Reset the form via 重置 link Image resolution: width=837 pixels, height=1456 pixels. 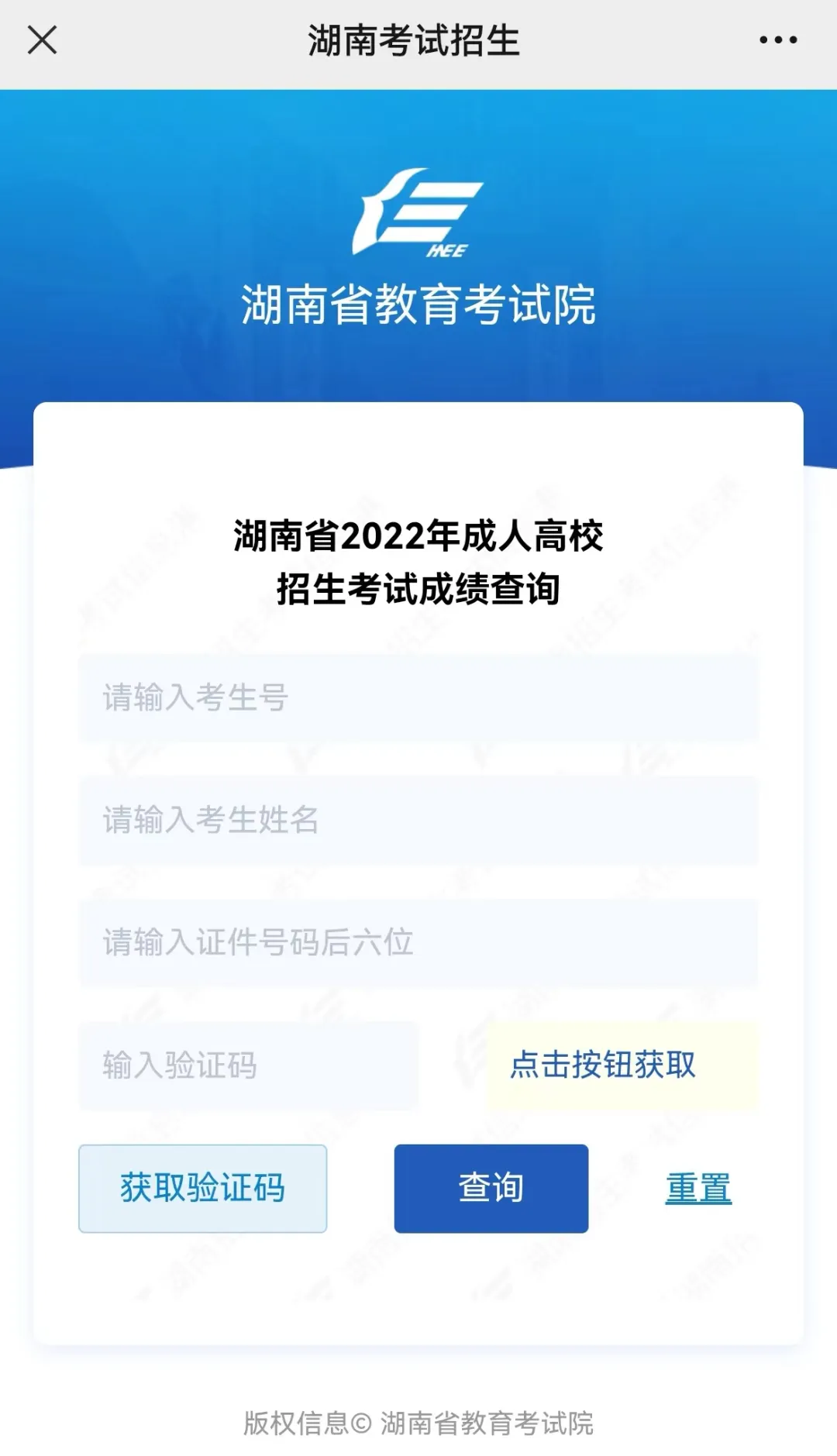pos(698,1188)
